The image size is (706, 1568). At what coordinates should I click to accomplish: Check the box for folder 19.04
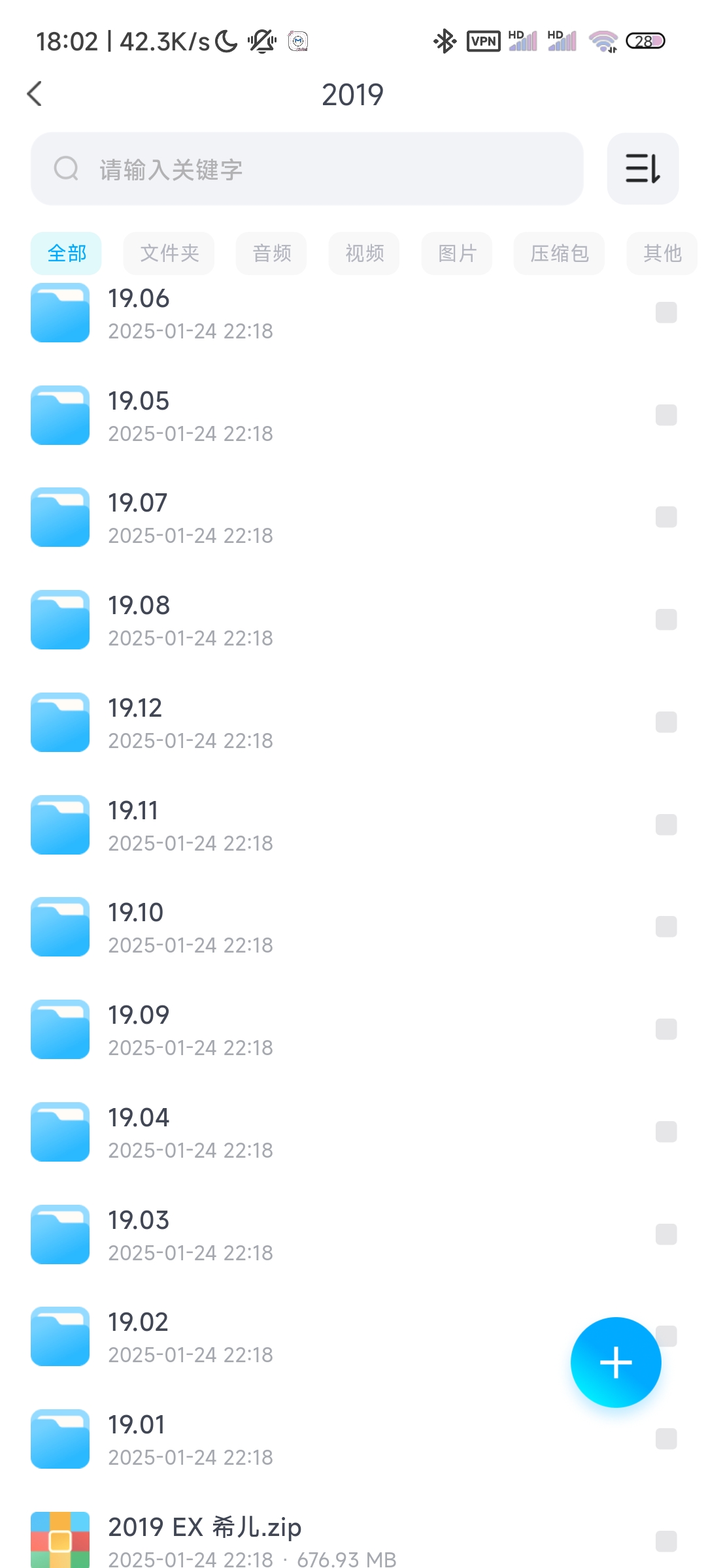pos(665,1132)
